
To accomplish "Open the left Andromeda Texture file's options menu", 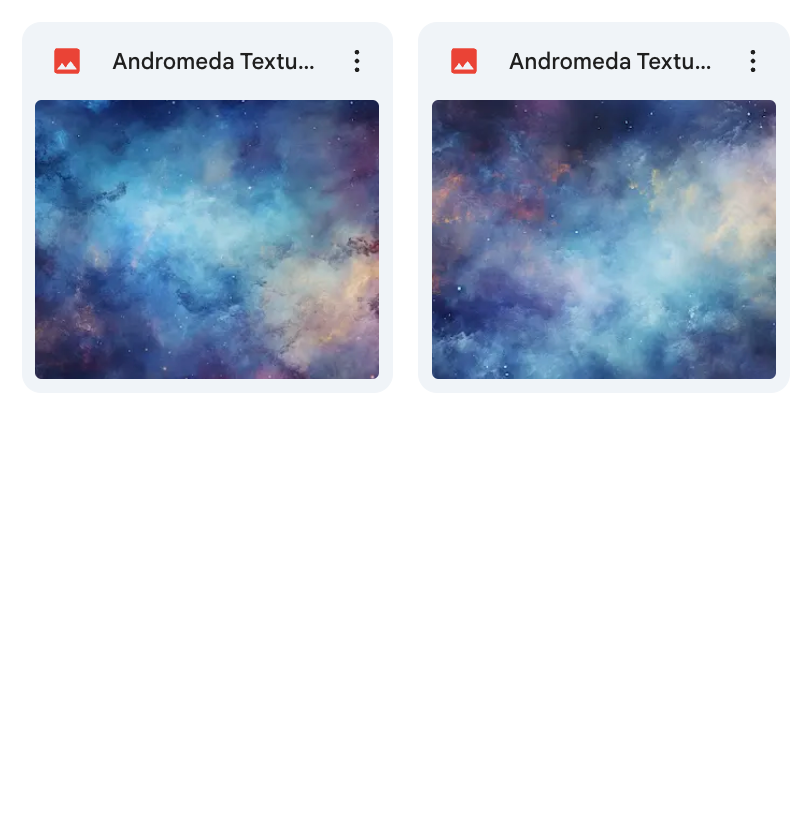I will coord(357,61).
